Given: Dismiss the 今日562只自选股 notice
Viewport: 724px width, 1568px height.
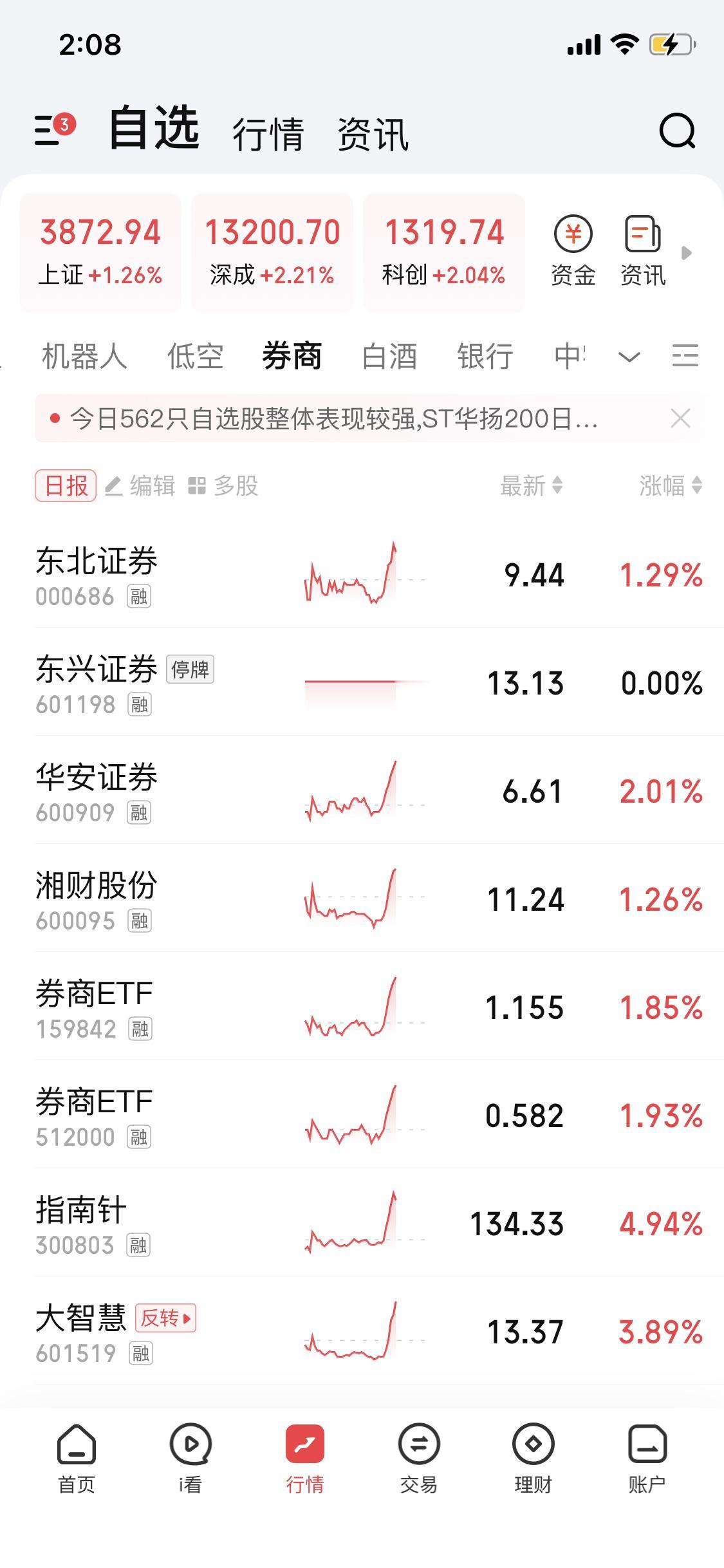Looking at the screenshot, I should point(680,418).
